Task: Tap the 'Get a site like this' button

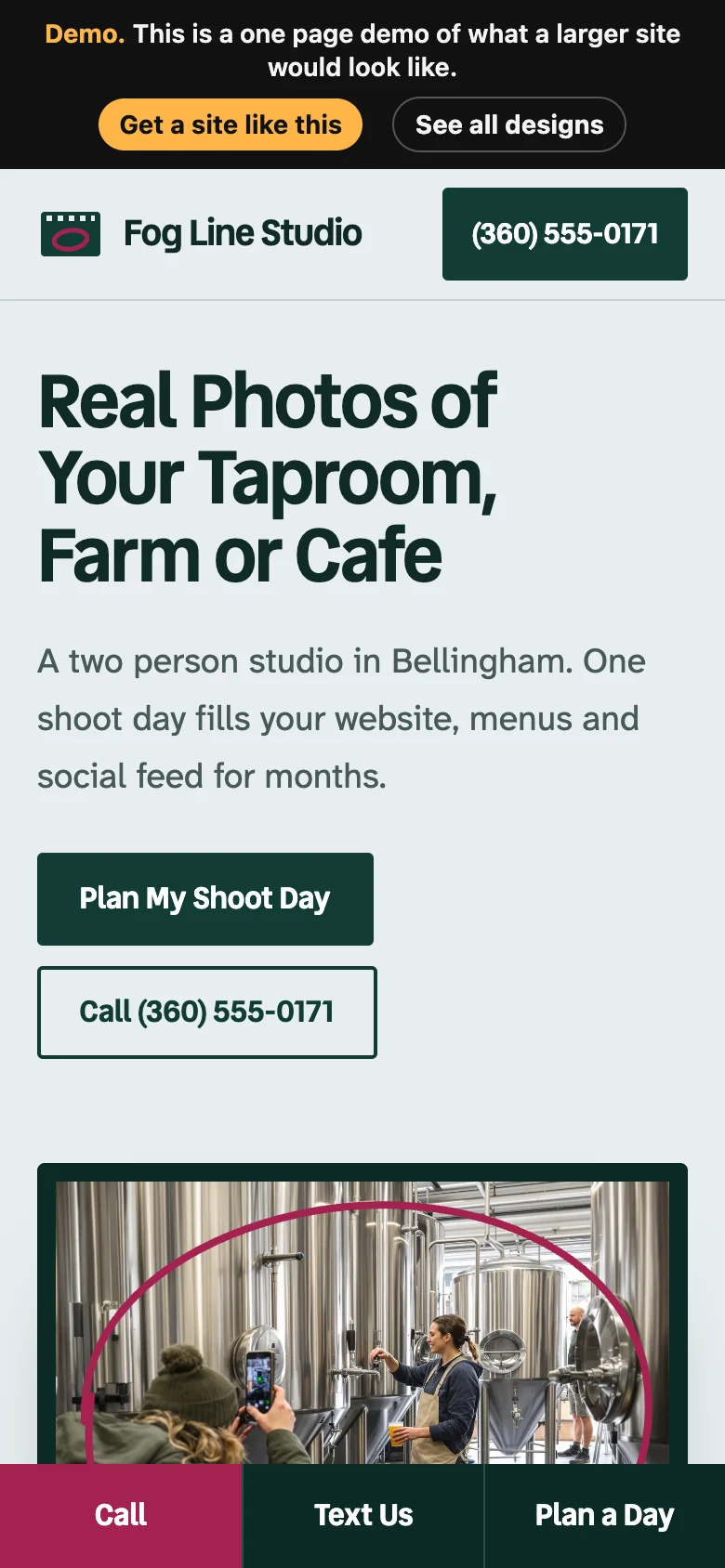Action: [x=231, y=124]
